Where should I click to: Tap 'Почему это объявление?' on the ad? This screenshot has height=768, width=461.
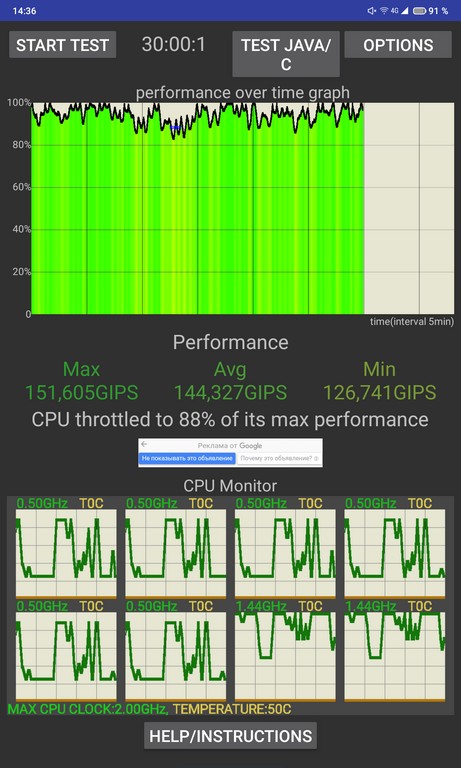point(279,458)
